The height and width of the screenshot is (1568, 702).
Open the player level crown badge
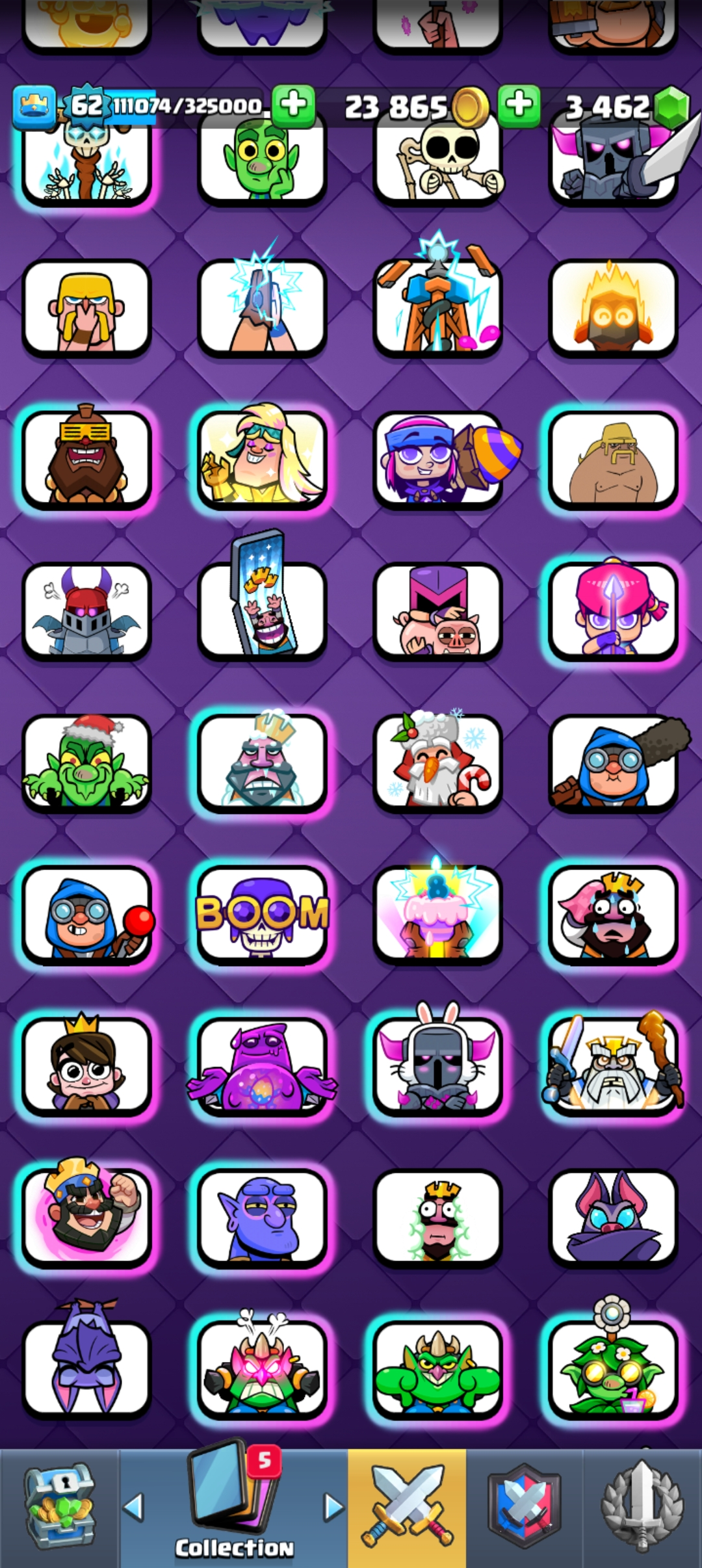tap(34, 106)
